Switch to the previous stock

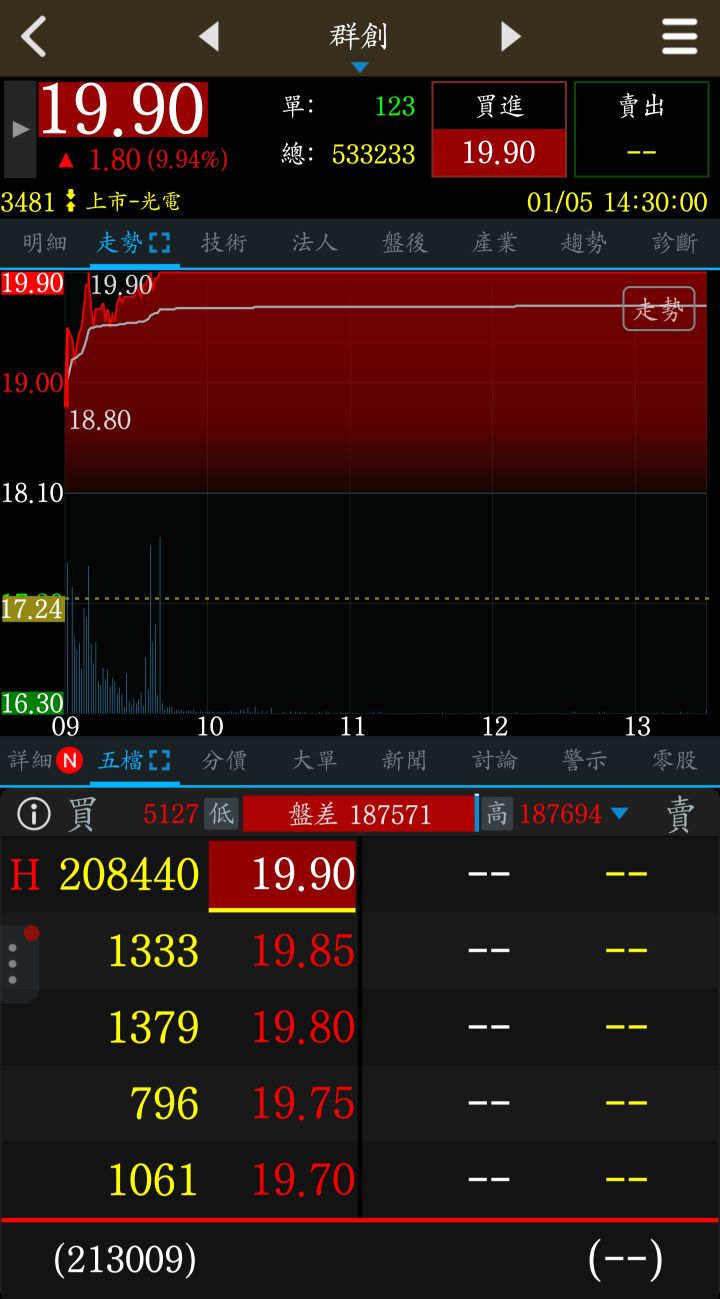209,37
